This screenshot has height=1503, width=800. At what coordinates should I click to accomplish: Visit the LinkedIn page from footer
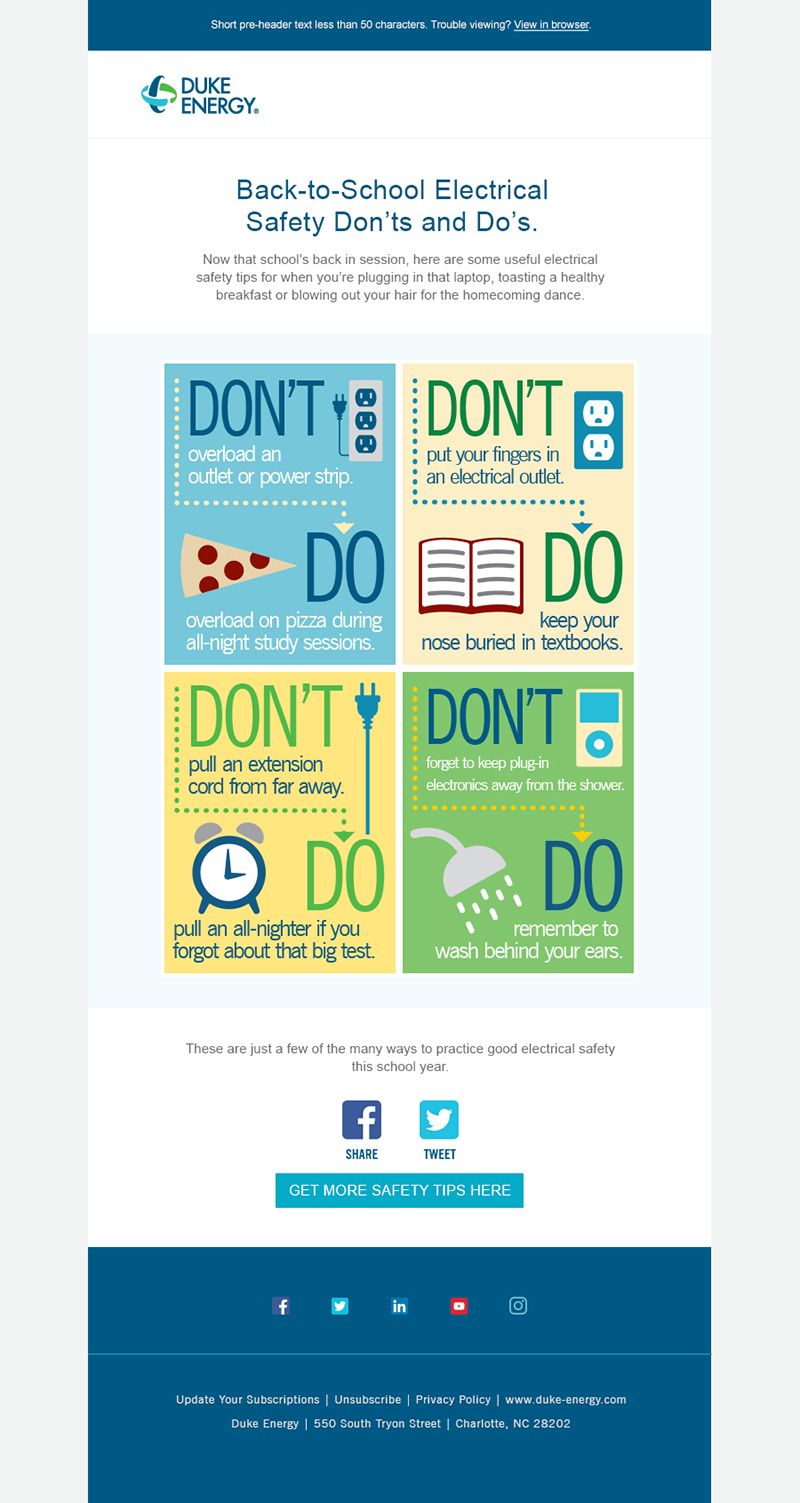[399, 1305]
